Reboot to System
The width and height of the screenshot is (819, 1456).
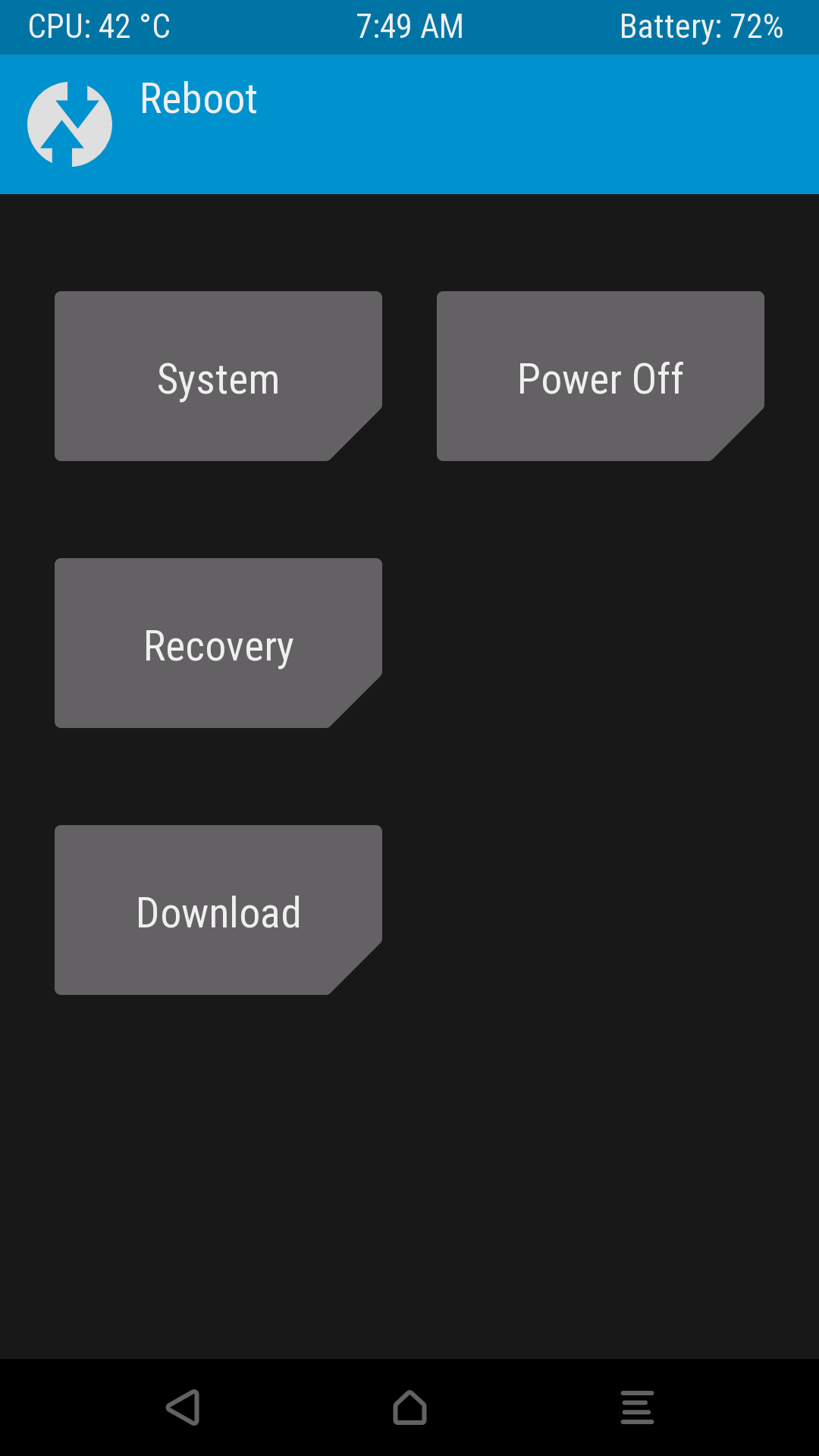click(218, 376)
